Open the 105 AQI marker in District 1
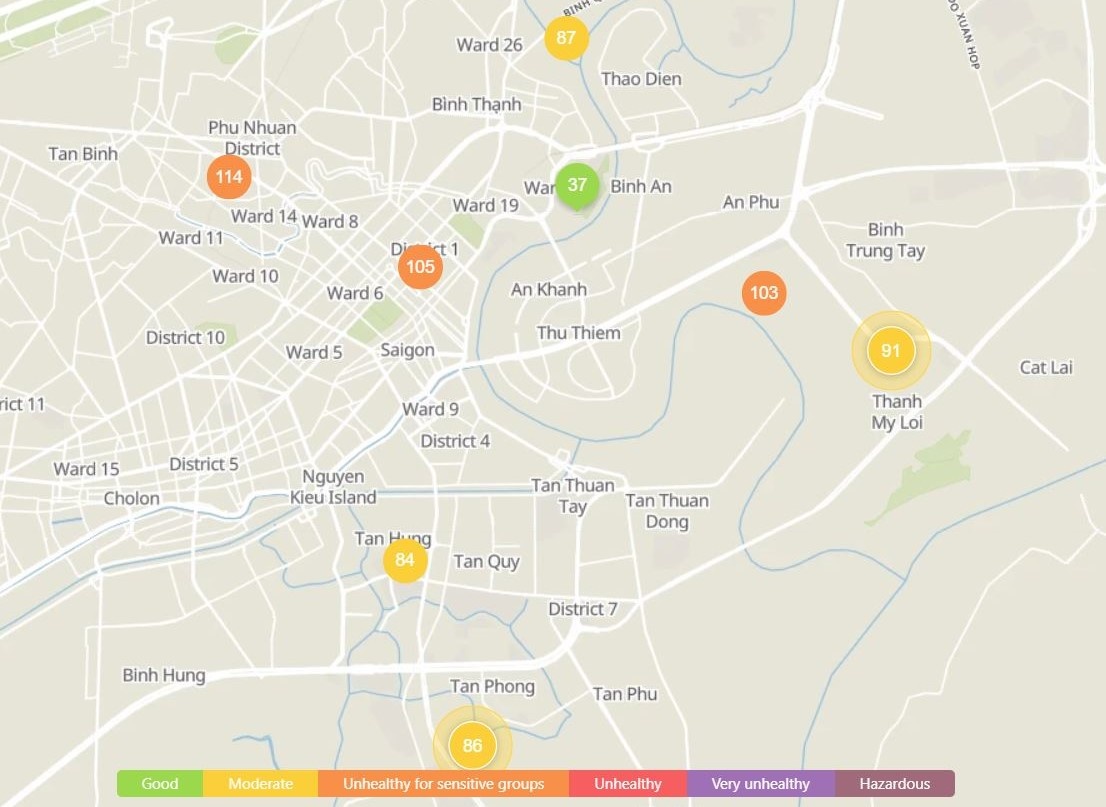This screenshot has width=1106, height=807. pyautogui.click(x=420, y=266)
